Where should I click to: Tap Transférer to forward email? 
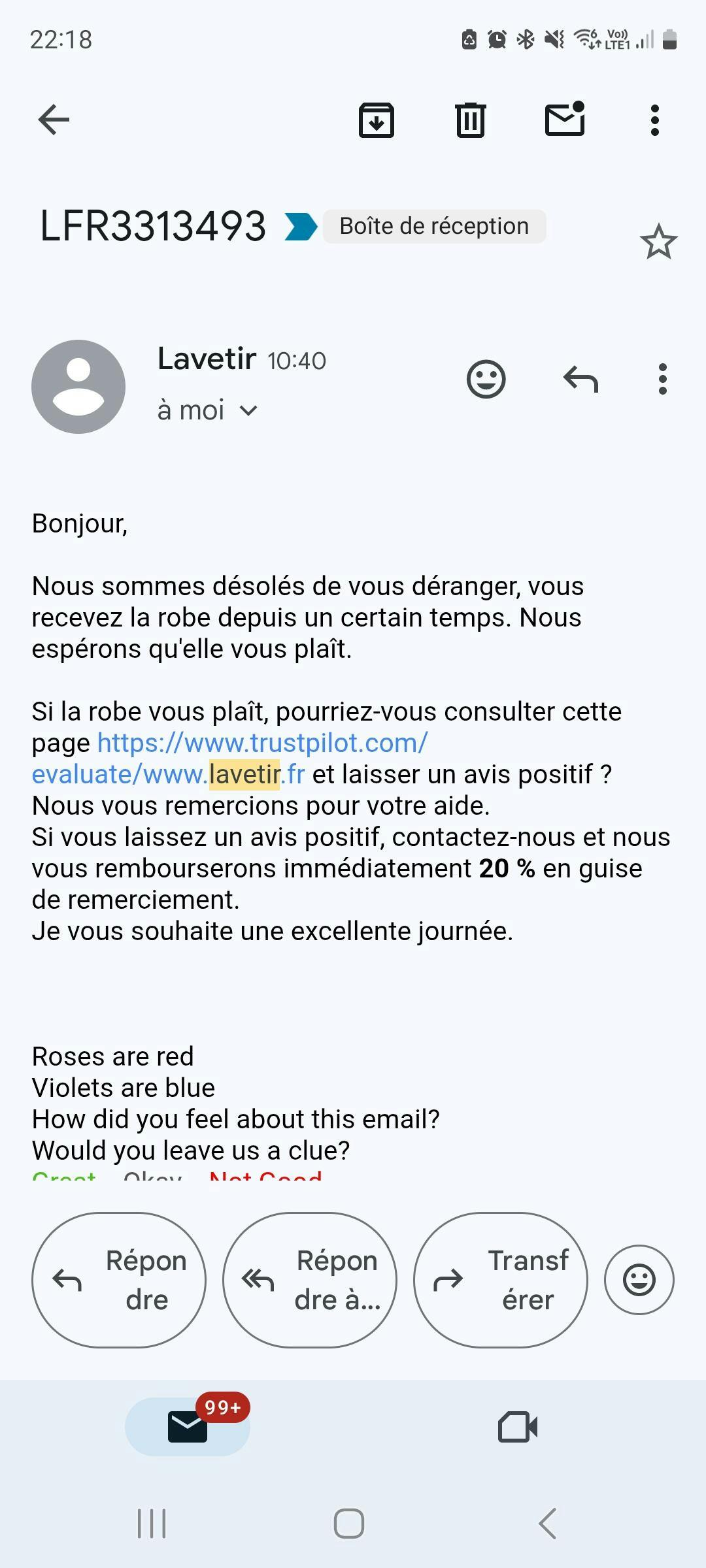tap(501, 1280)
